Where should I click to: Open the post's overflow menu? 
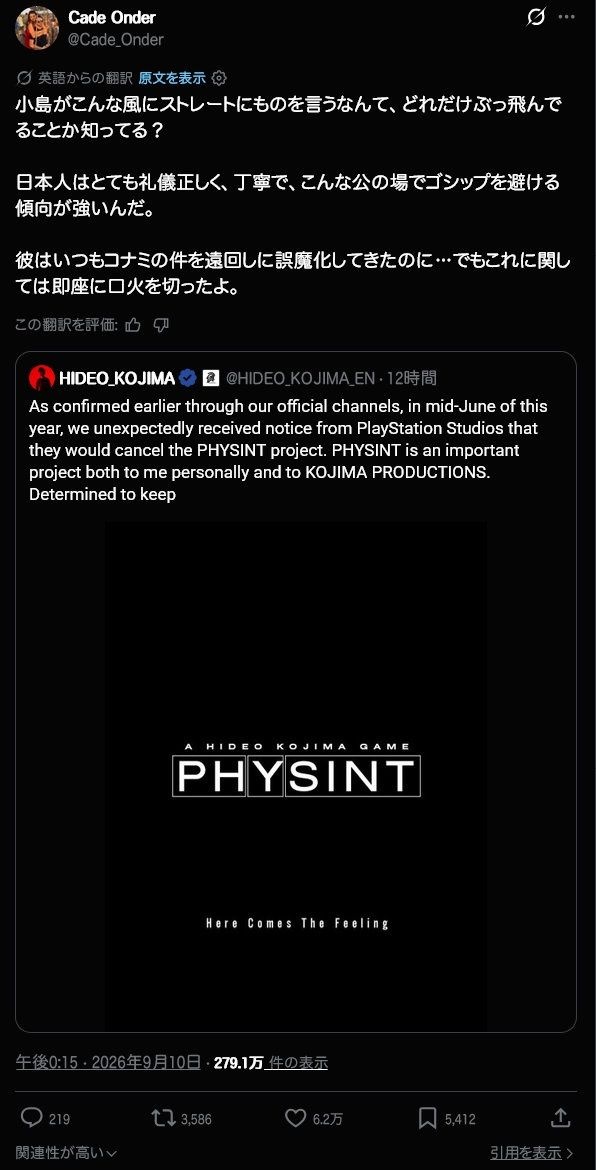click(567, 16)
